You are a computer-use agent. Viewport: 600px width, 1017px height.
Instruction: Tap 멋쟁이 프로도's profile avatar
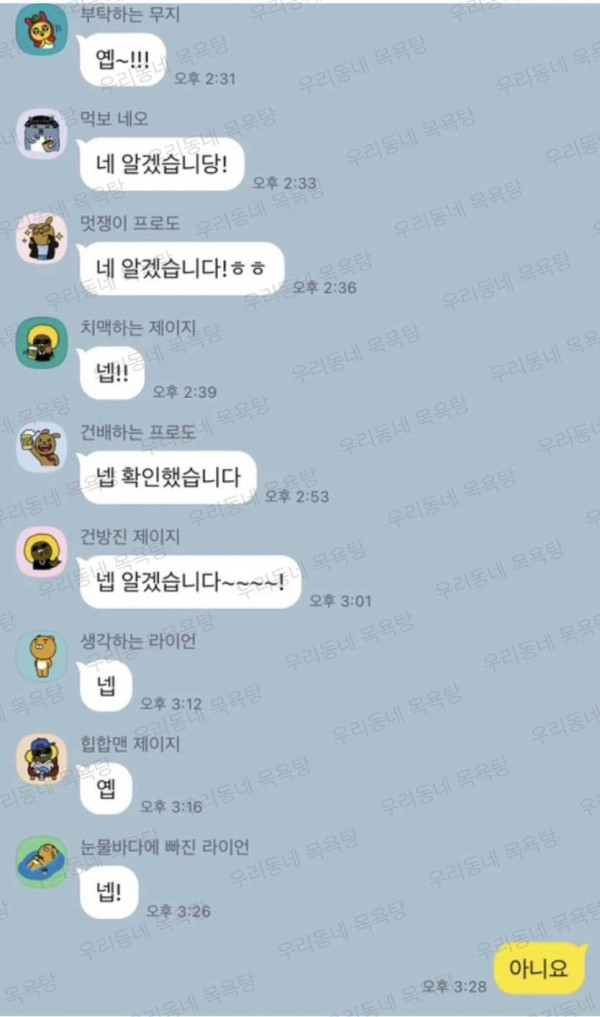coord(41,238)
